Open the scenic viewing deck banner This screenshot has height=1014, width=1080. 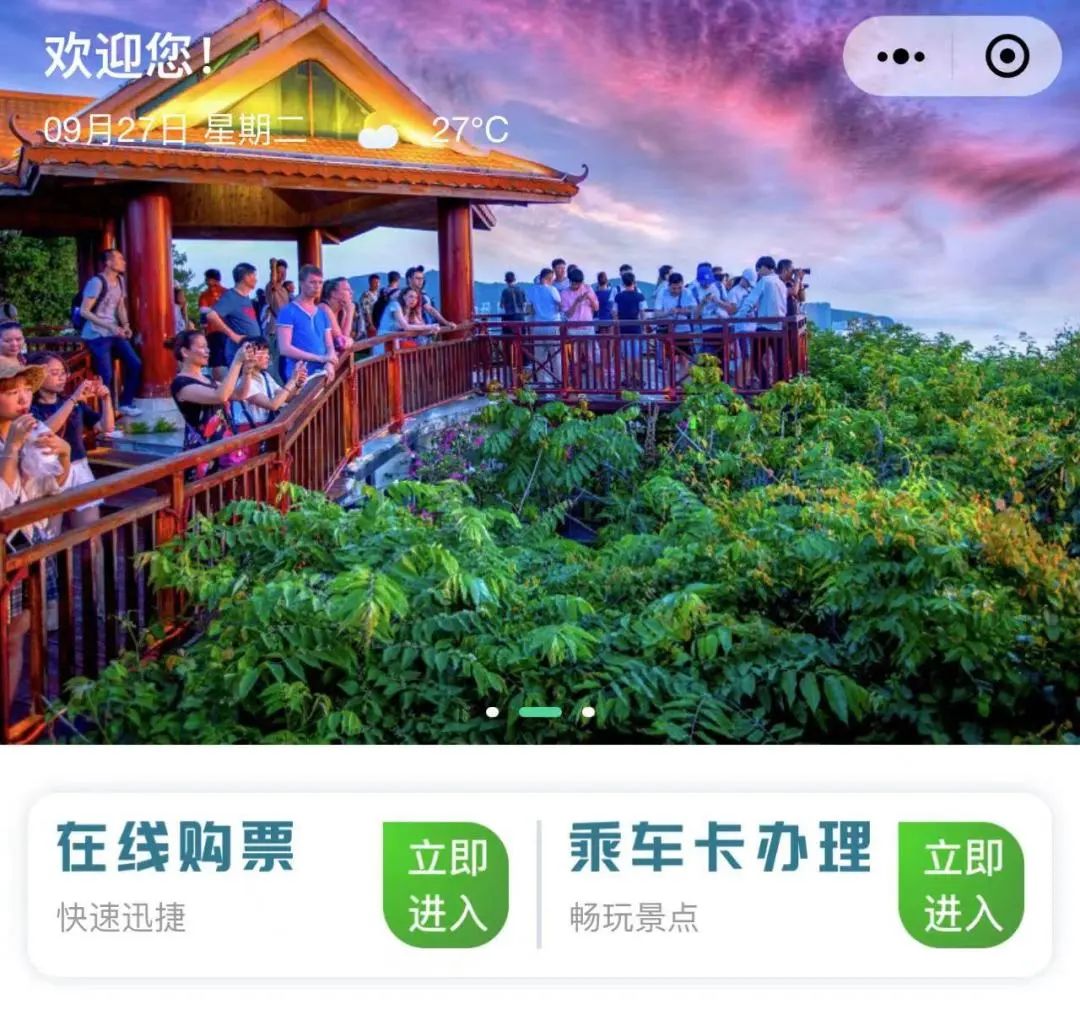pos(540,400)
